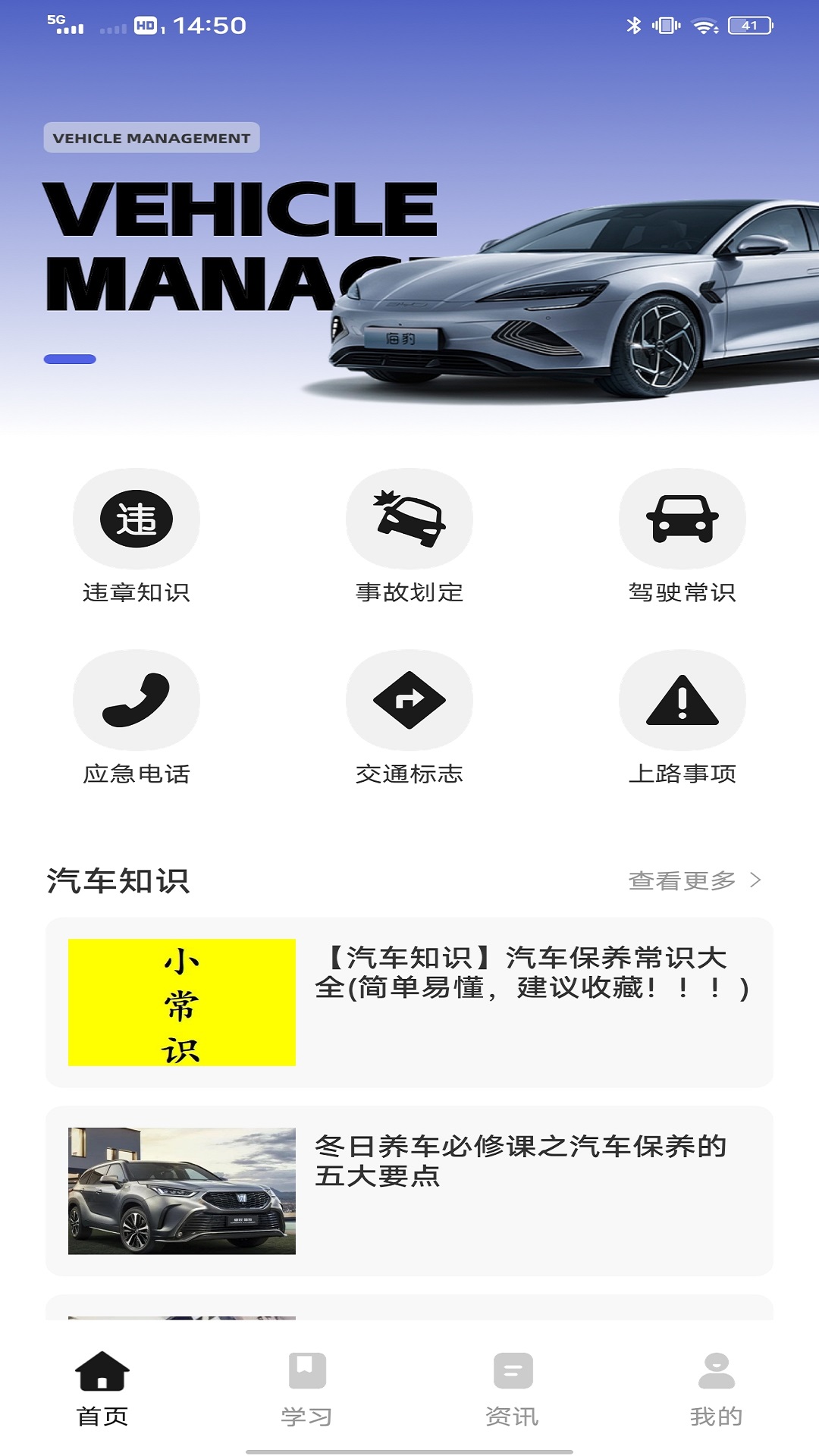Open the 违章知识 violation knowledge icon
The width and height of the screenshot is (819, 1456).
[x=136, y=518]
